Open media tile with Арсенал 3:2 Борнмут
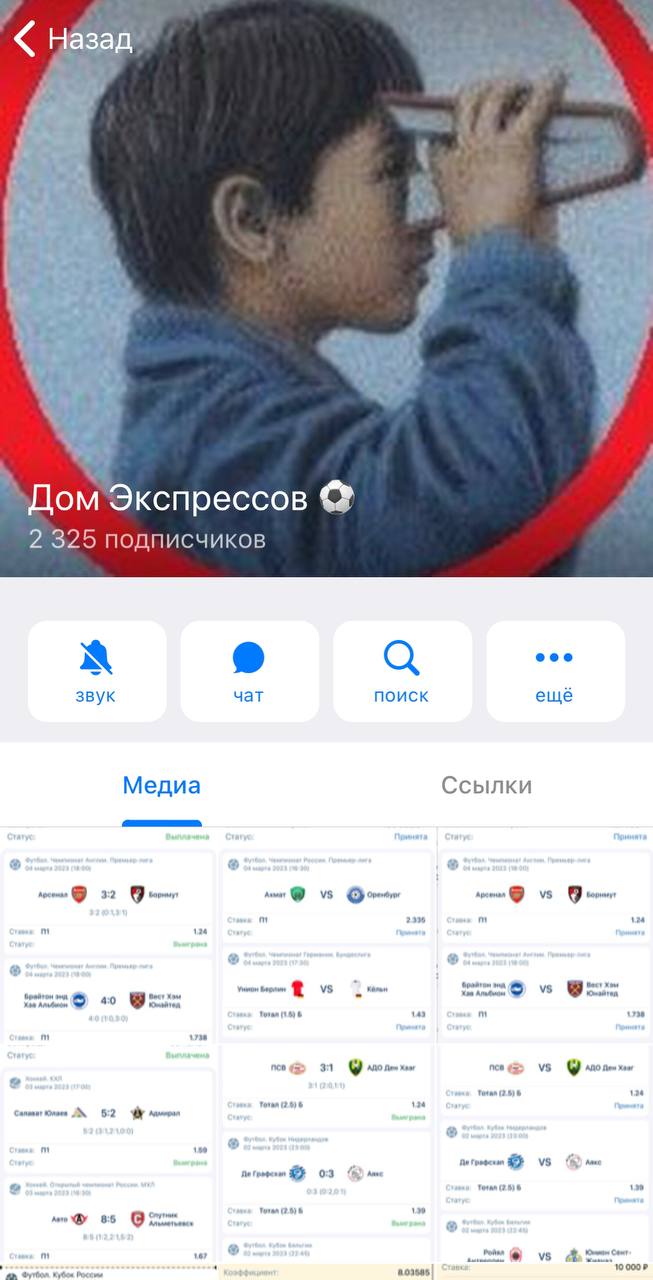 108,935
